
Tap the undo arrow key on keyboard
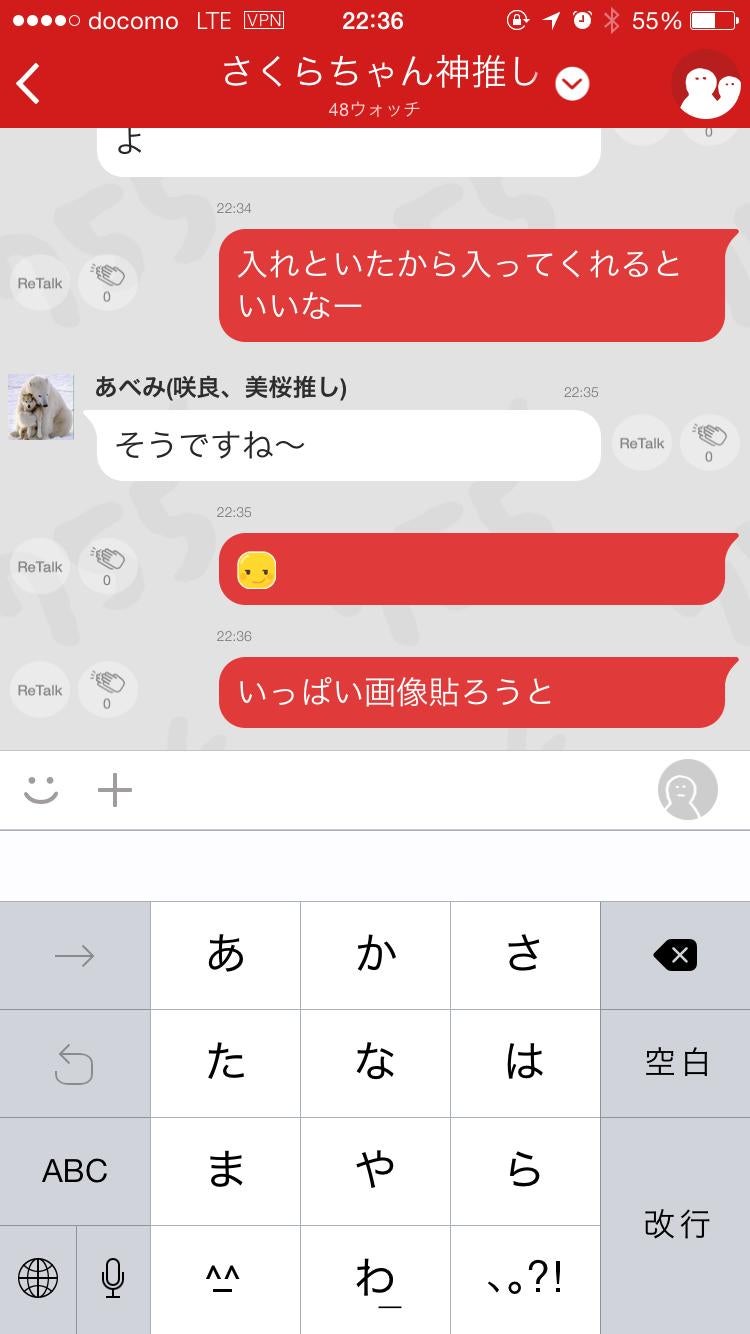[75, 1063]
